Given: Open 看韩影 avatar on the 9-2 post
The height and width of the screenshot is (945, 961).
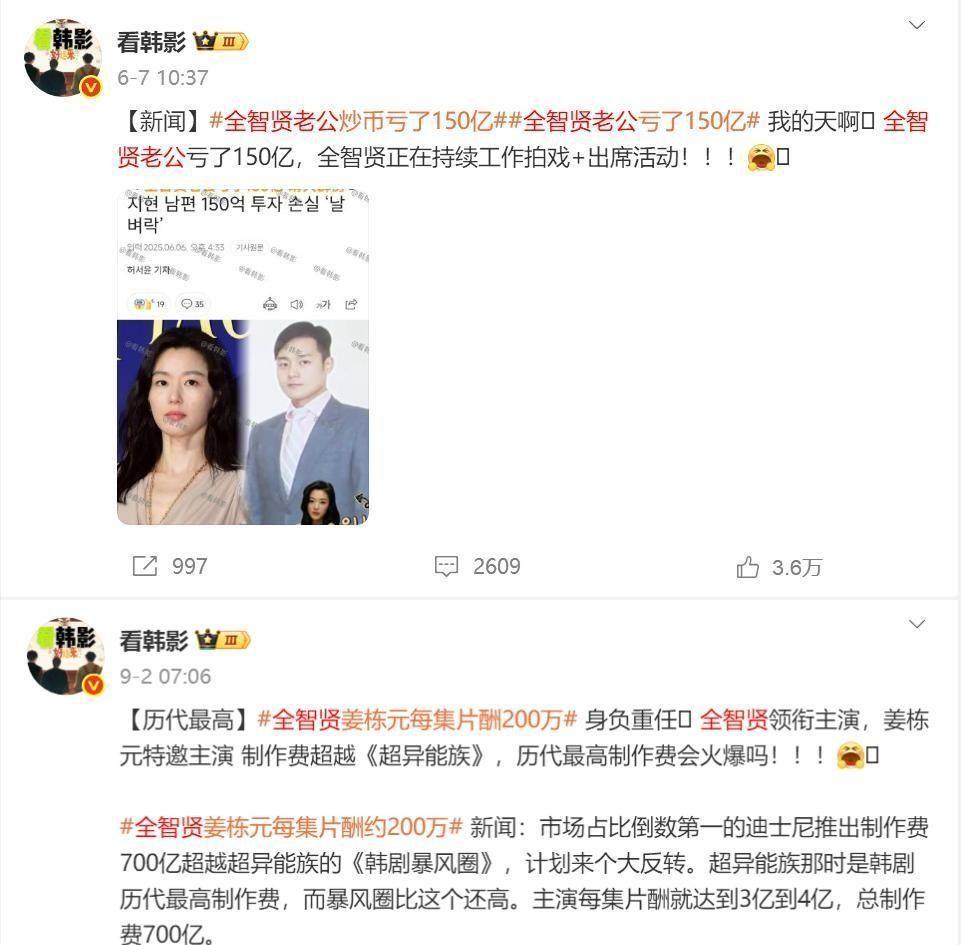Looking at the screenshot, I should 65,657.
